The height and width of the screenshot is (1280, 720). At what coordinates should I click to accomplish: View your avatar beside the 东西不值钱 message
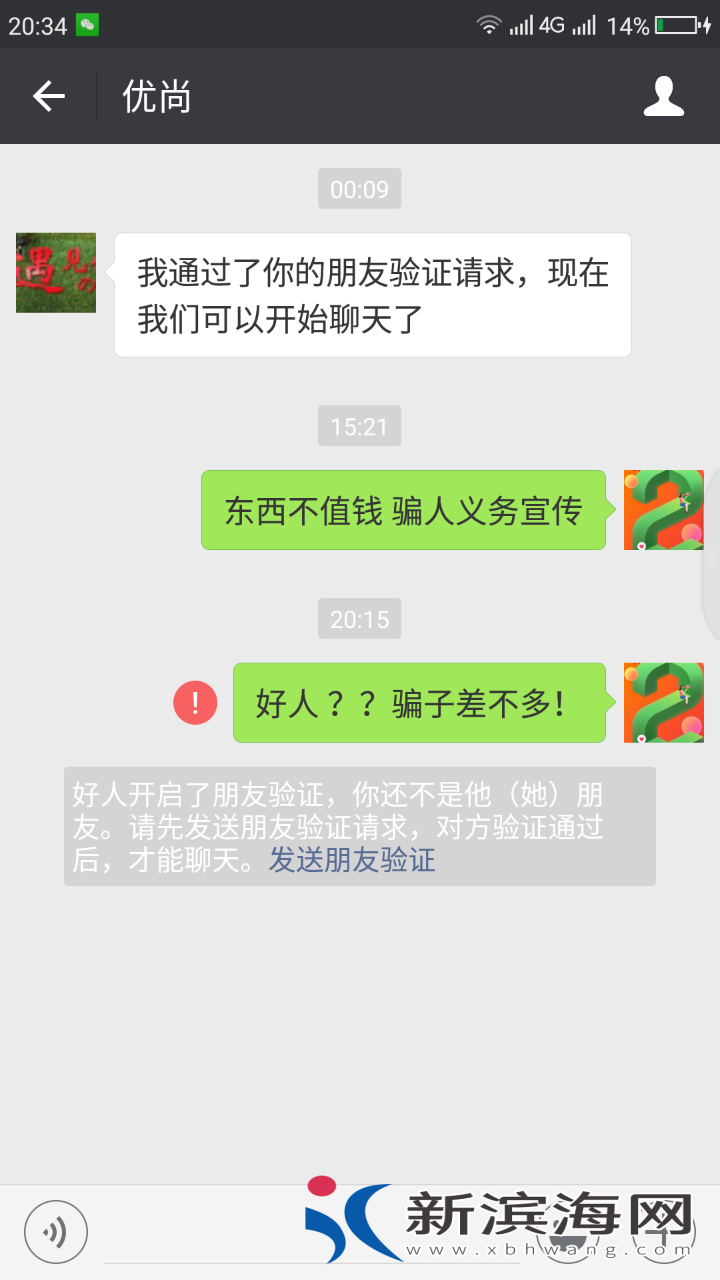coord(663,510)
